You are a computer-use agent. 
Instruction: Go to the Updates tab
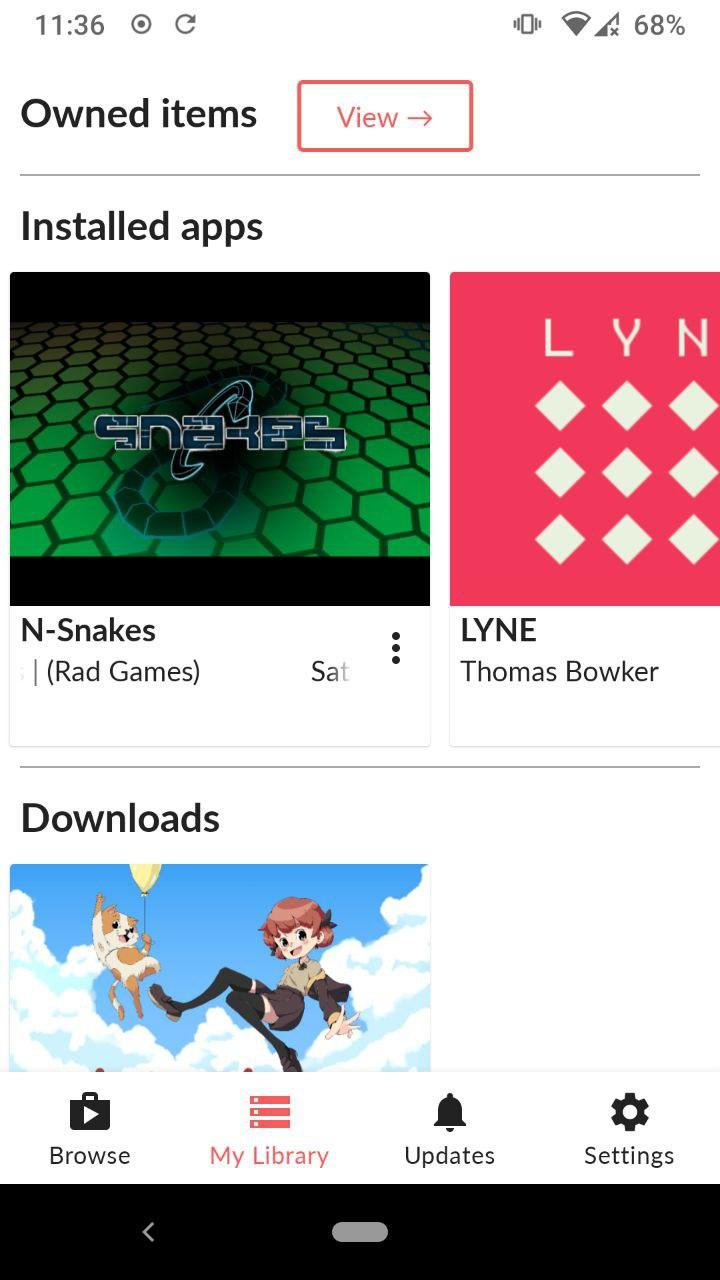click(449, 1130)
